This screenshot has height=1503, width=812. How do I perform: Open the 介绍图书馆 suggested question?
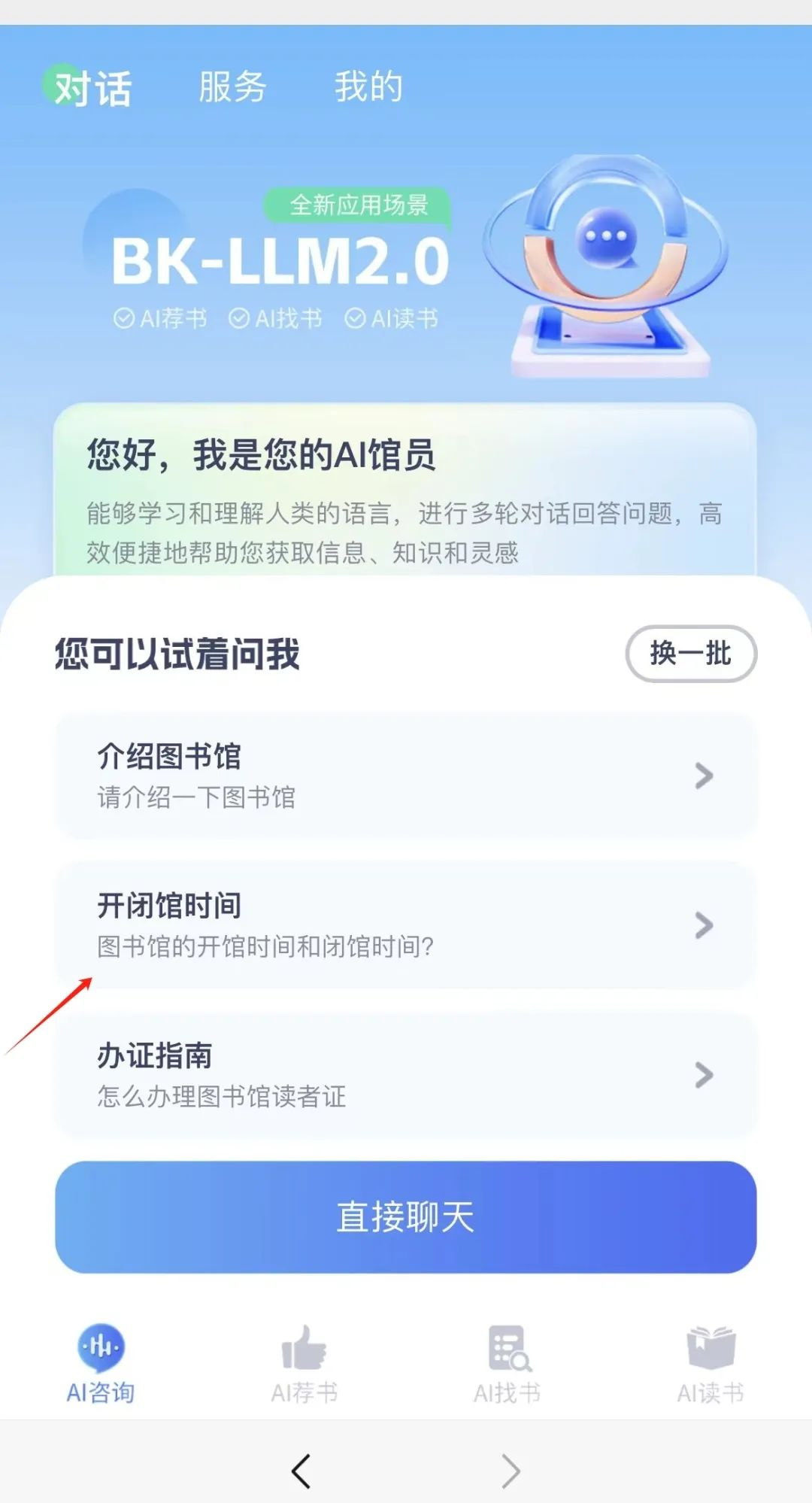tap(405, 776)
